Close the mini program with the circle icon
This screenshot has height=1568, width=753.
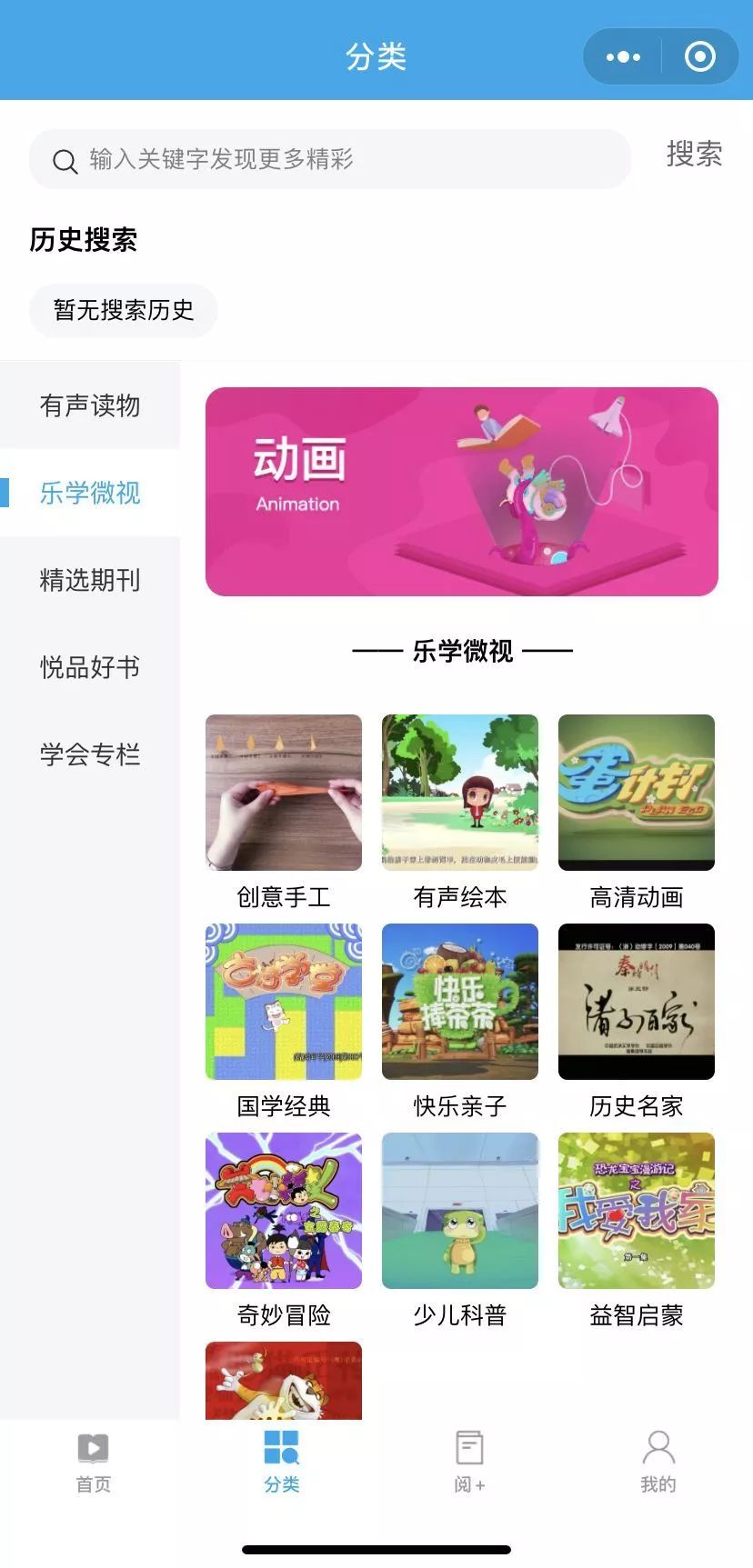point(699,57)
